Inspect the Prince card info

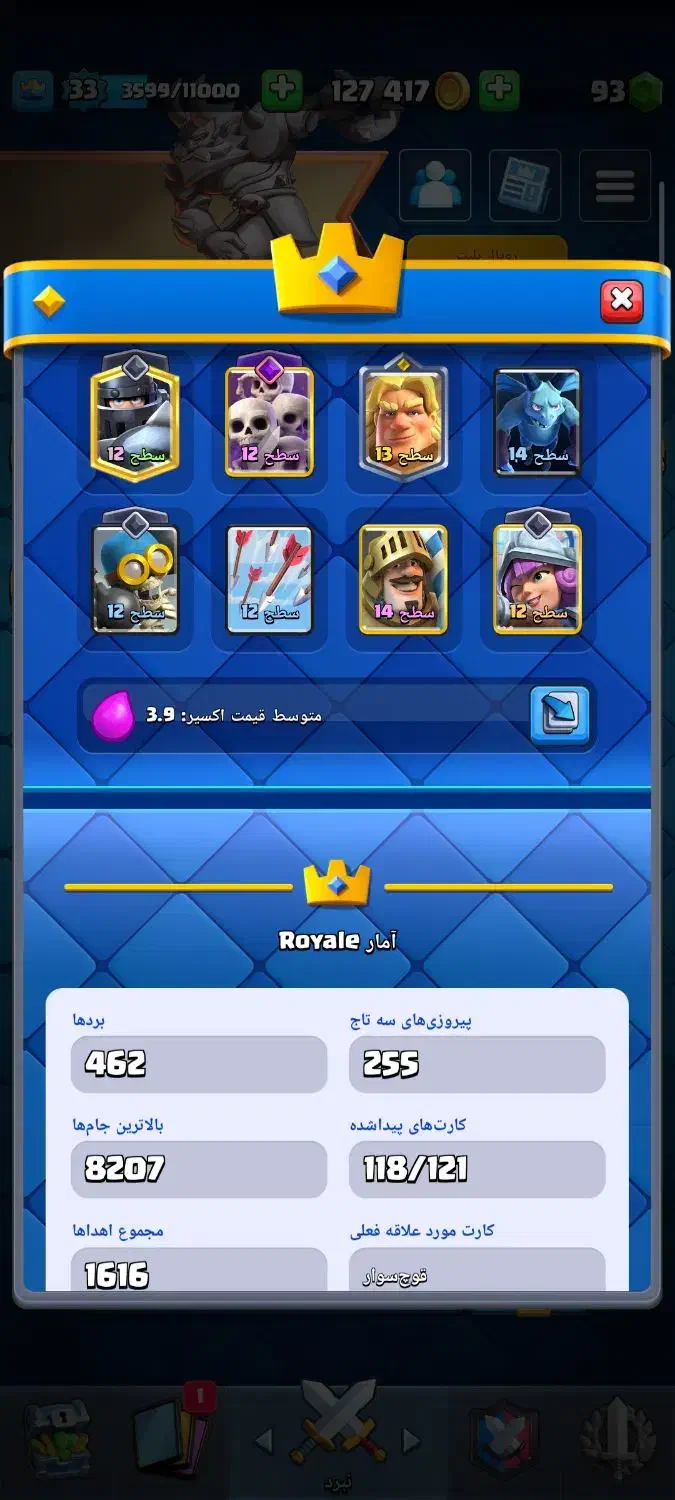point(403,579)
